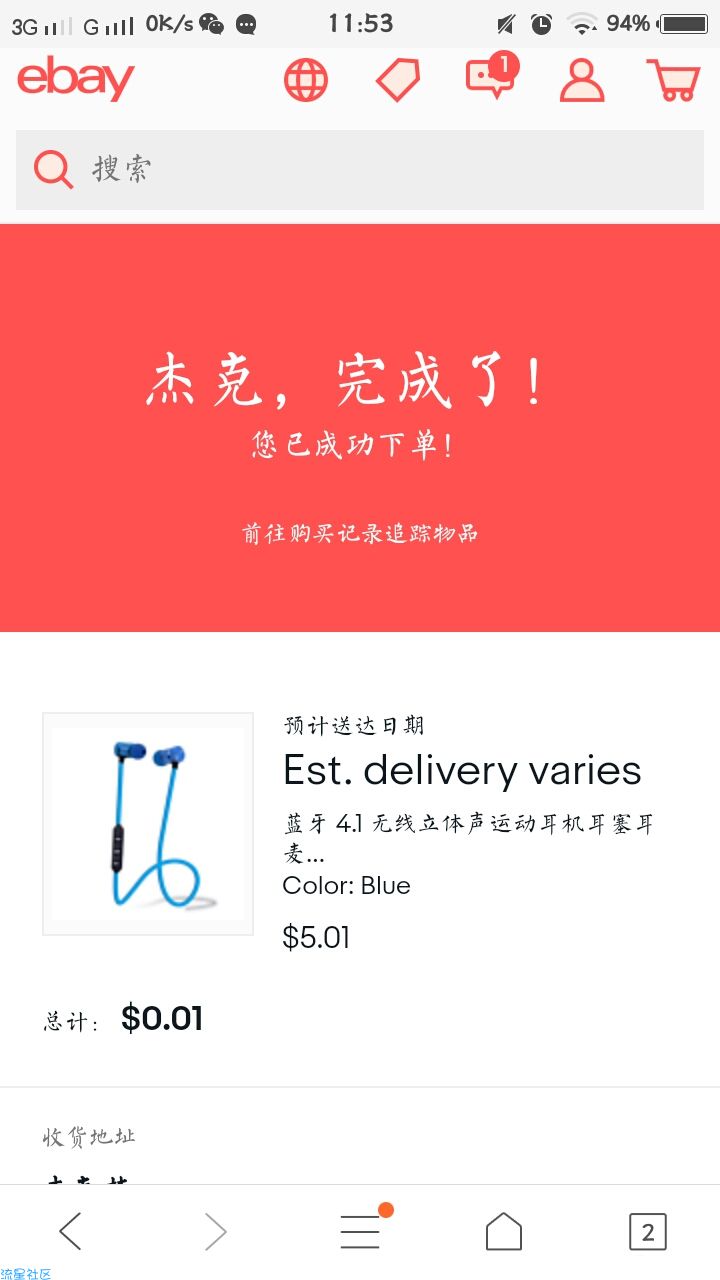Tap the 搜索 search field
720x1280 pixels.
click(360, 169)
